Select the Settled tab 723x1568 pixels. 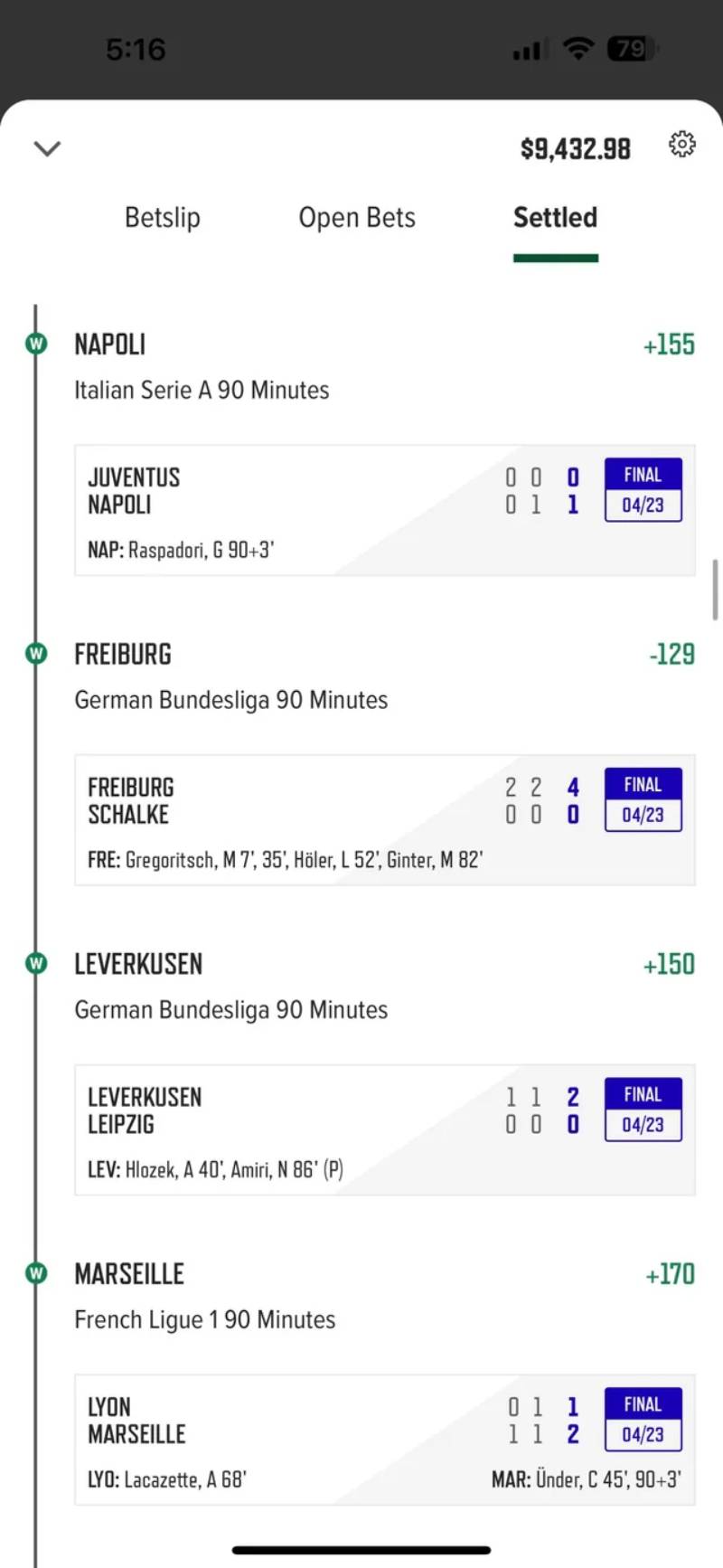point(555,218)
